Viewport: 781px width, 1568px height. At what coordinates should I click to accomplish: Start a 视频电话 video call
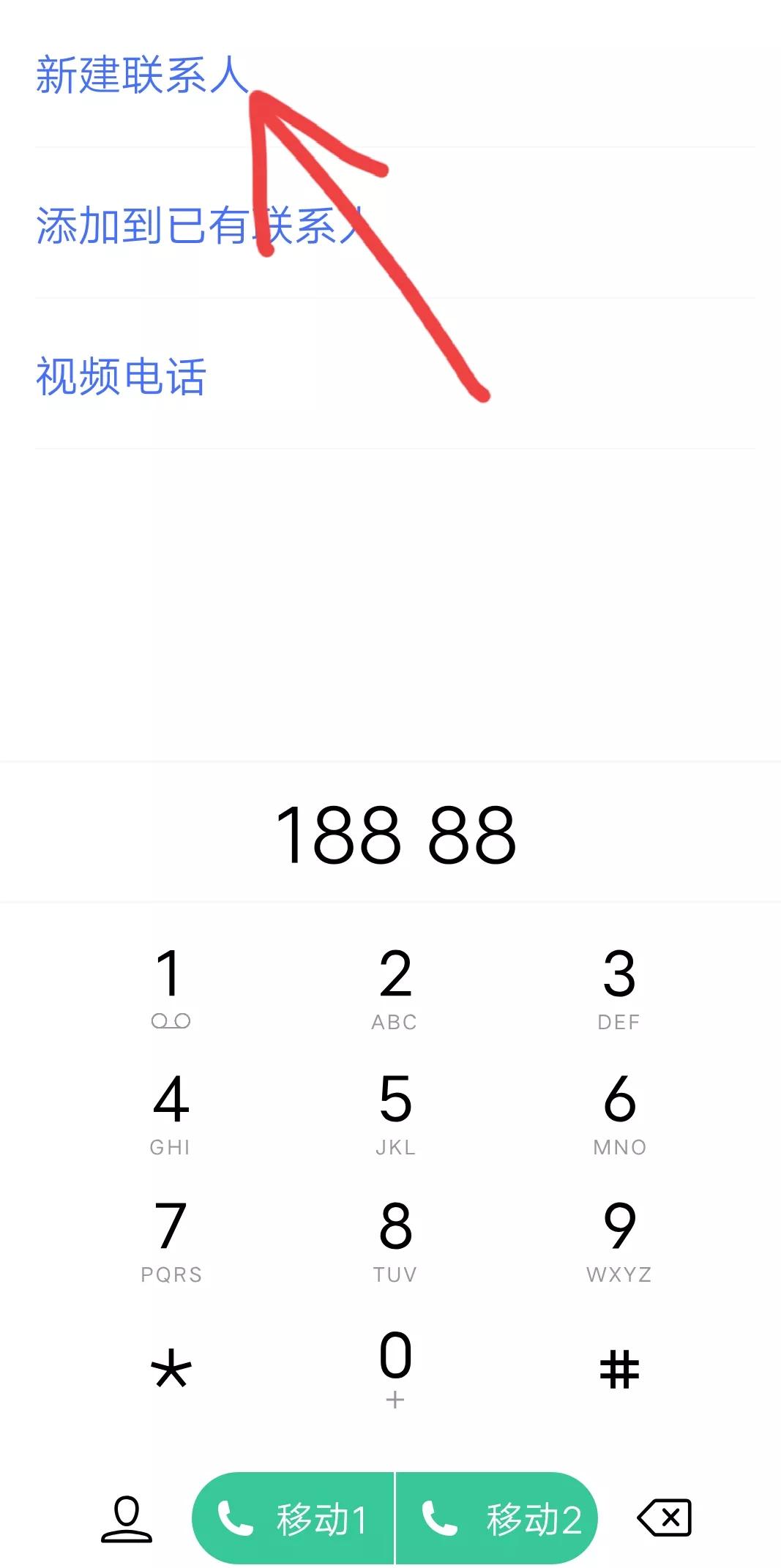(122, 376)
